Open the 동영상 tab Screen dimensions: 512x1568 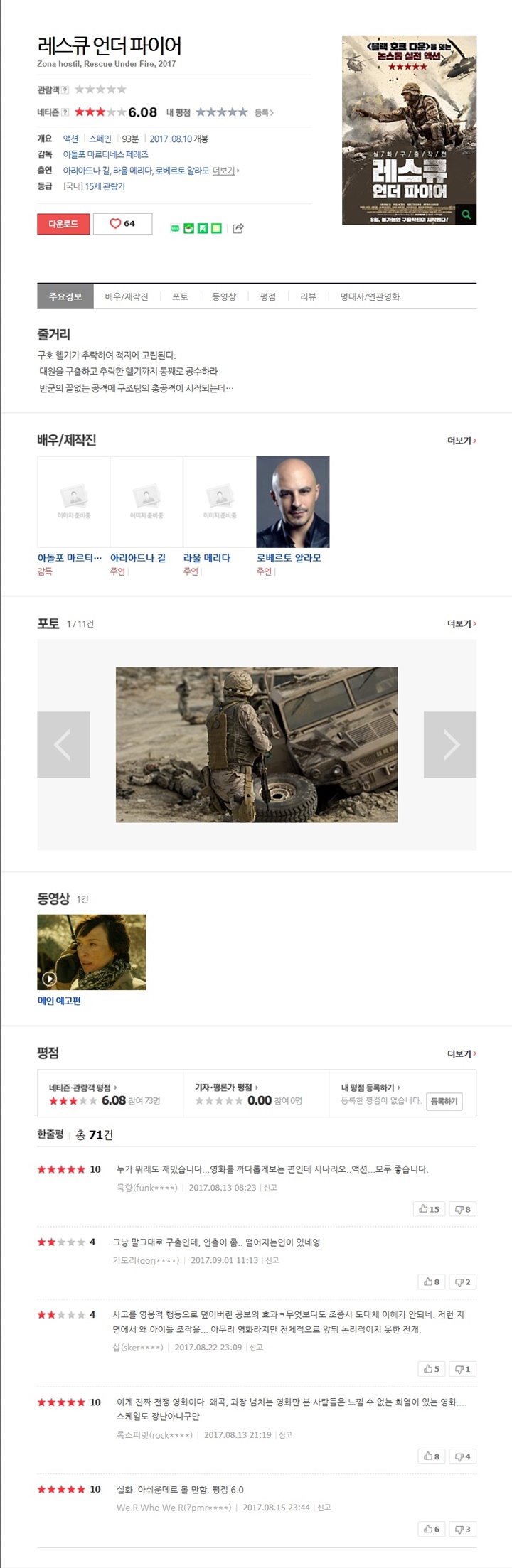[223, 296]
